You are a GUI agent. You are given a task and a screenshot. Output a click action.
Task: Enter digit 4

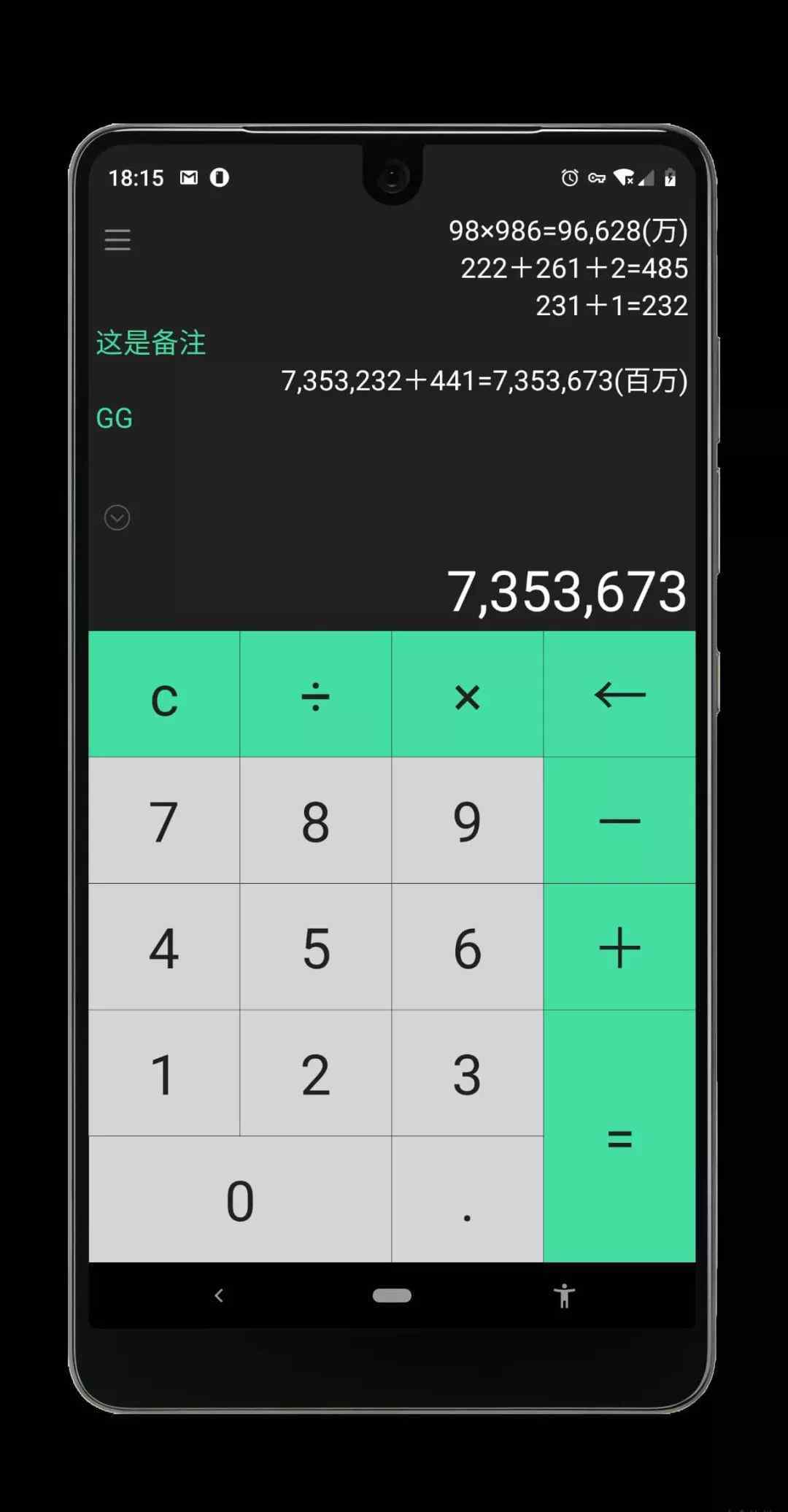click(164, 947)
